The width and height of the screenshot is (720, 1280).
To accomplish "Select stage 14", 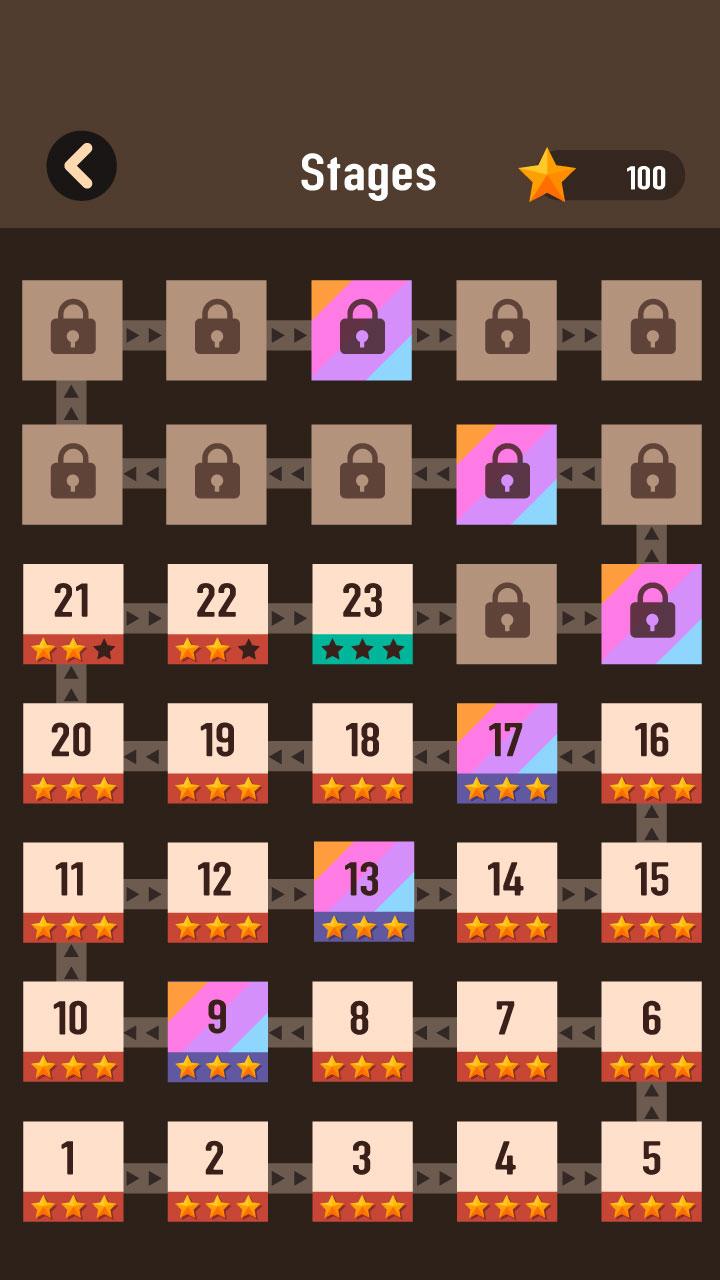I will click(x=506, y=891).
